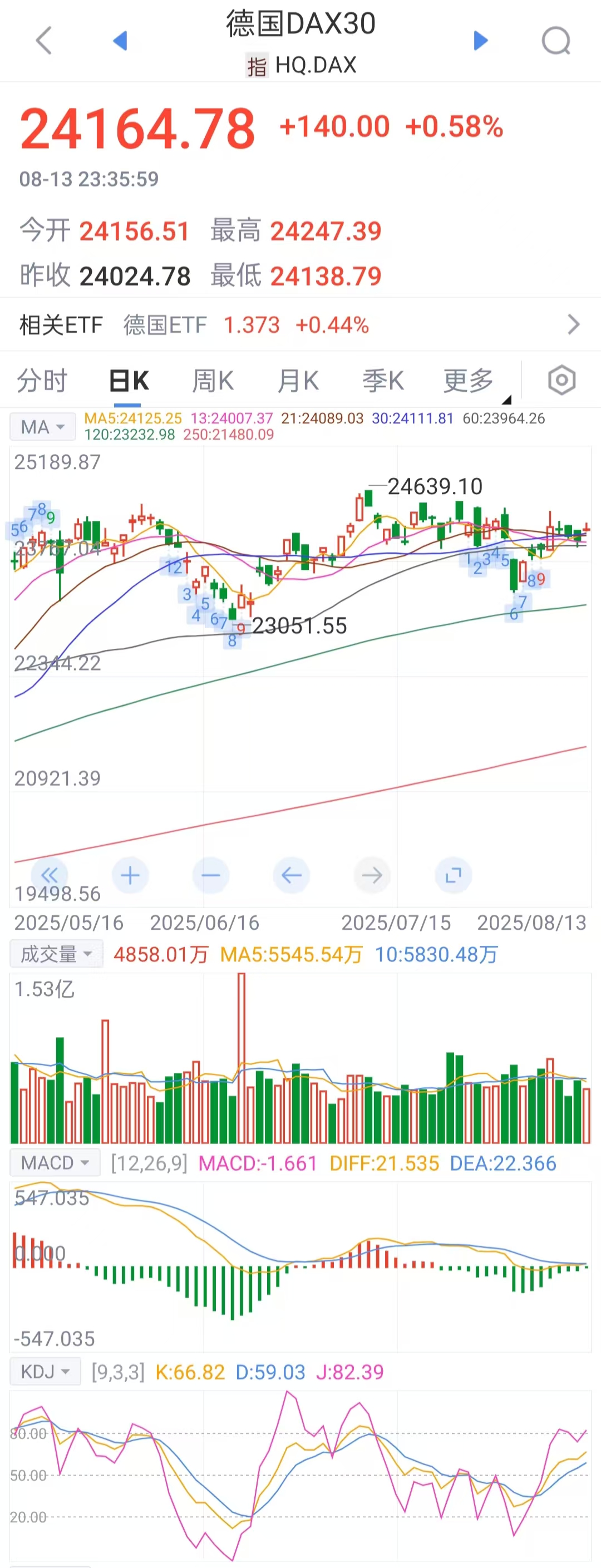Image resolution: width=601 pixels, height=1568 pixels.
Task: Jump to earliest data with double-arrow button
Action: tap(50, 875)
